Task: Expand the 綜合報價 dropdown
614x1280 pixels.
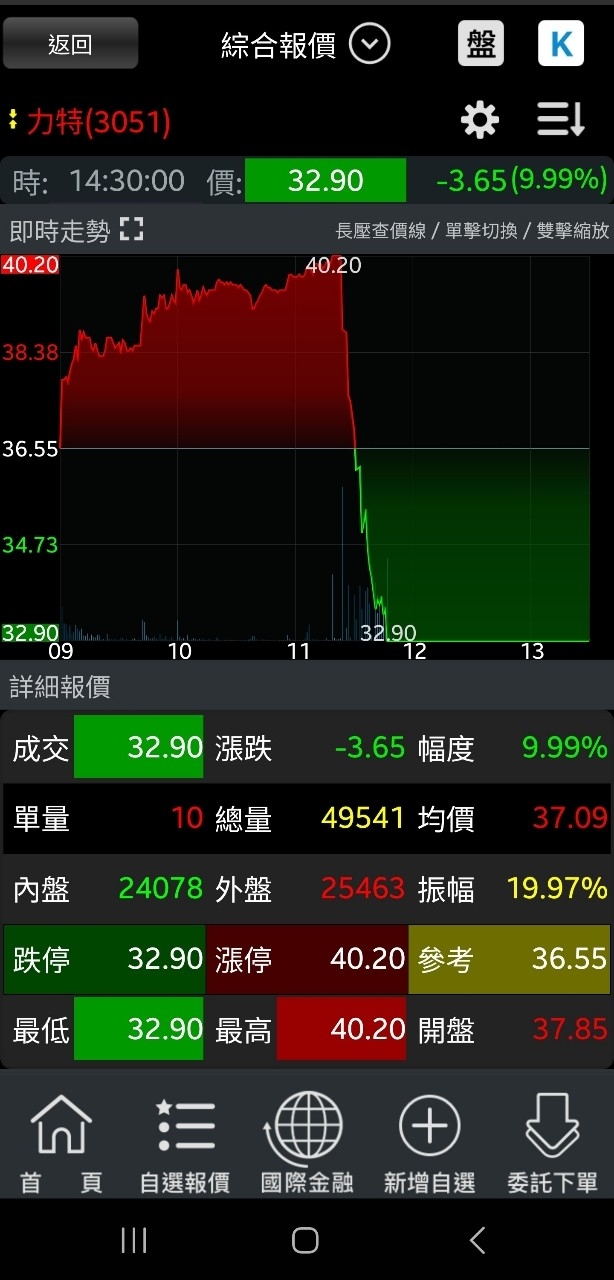Action: pos(369,44)
